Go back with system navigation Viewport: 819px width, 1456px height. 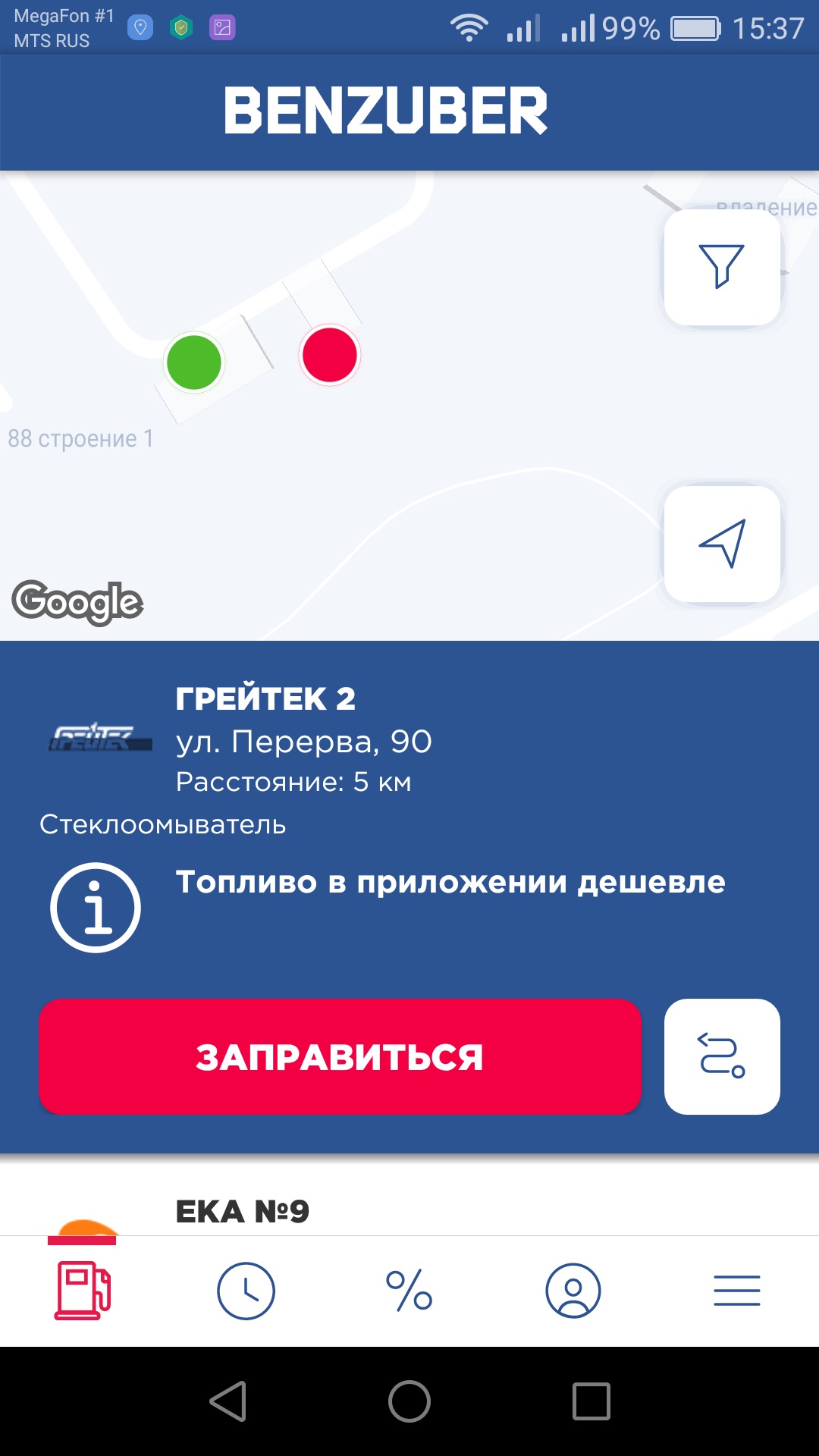[227, 1401]
